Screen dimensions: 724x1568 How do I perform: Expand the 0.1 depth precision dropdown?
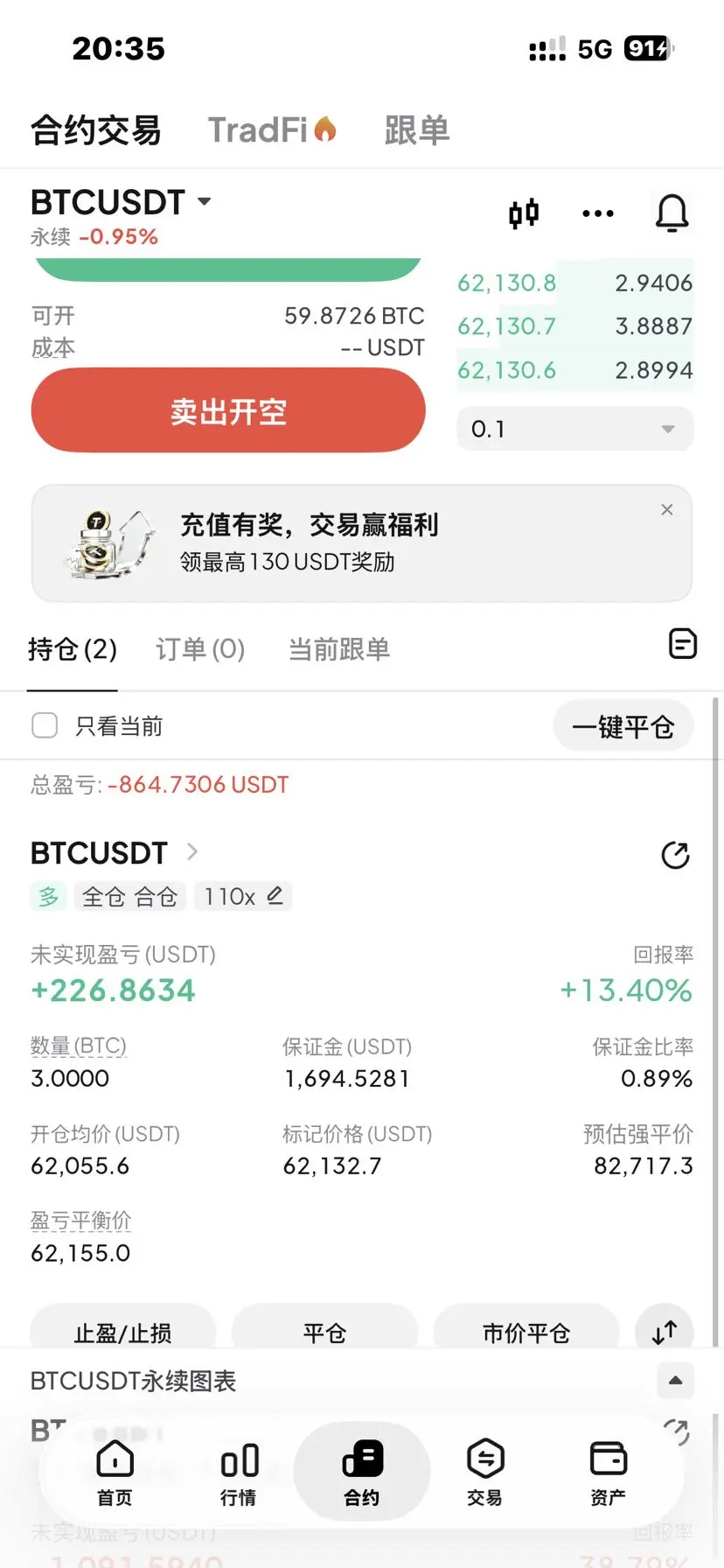(x=574, y=429)
